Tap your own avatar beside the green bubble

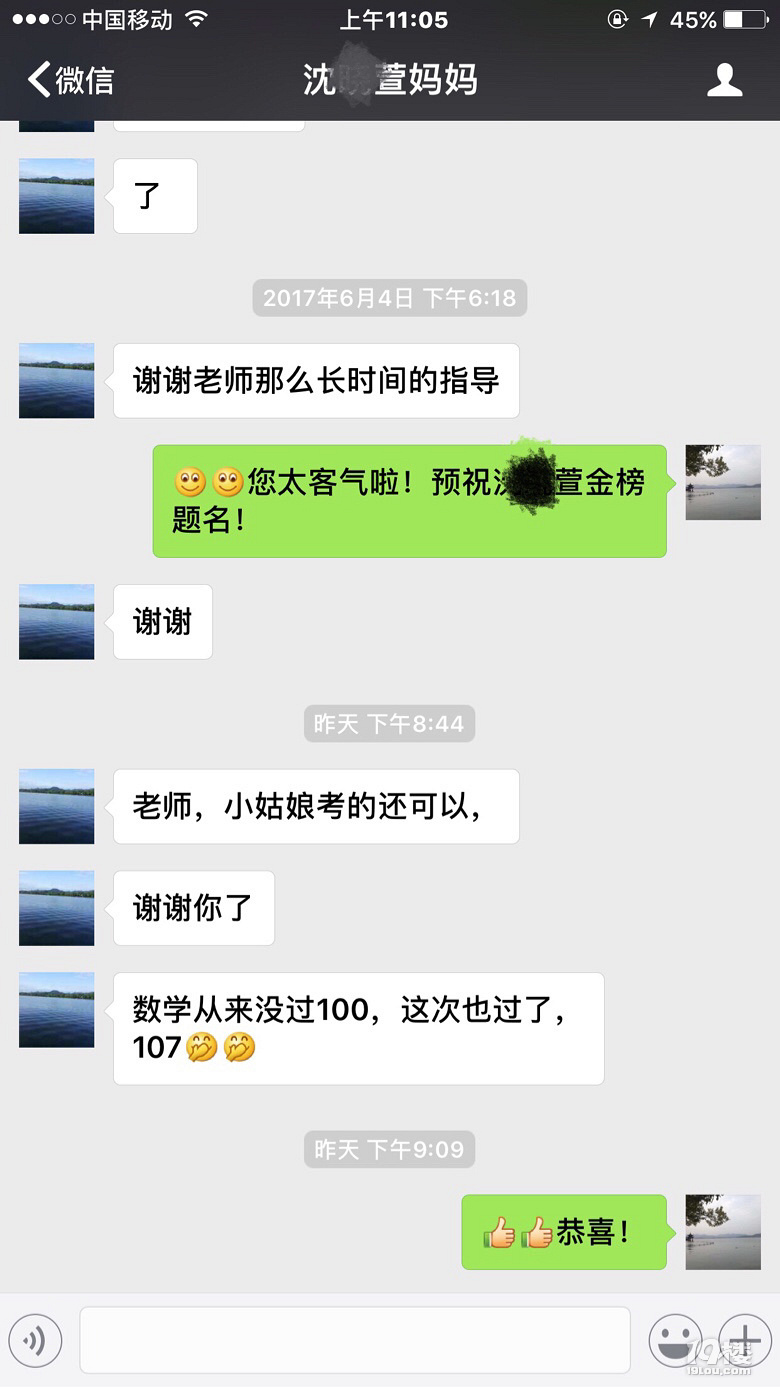click(x=722, y=483)
